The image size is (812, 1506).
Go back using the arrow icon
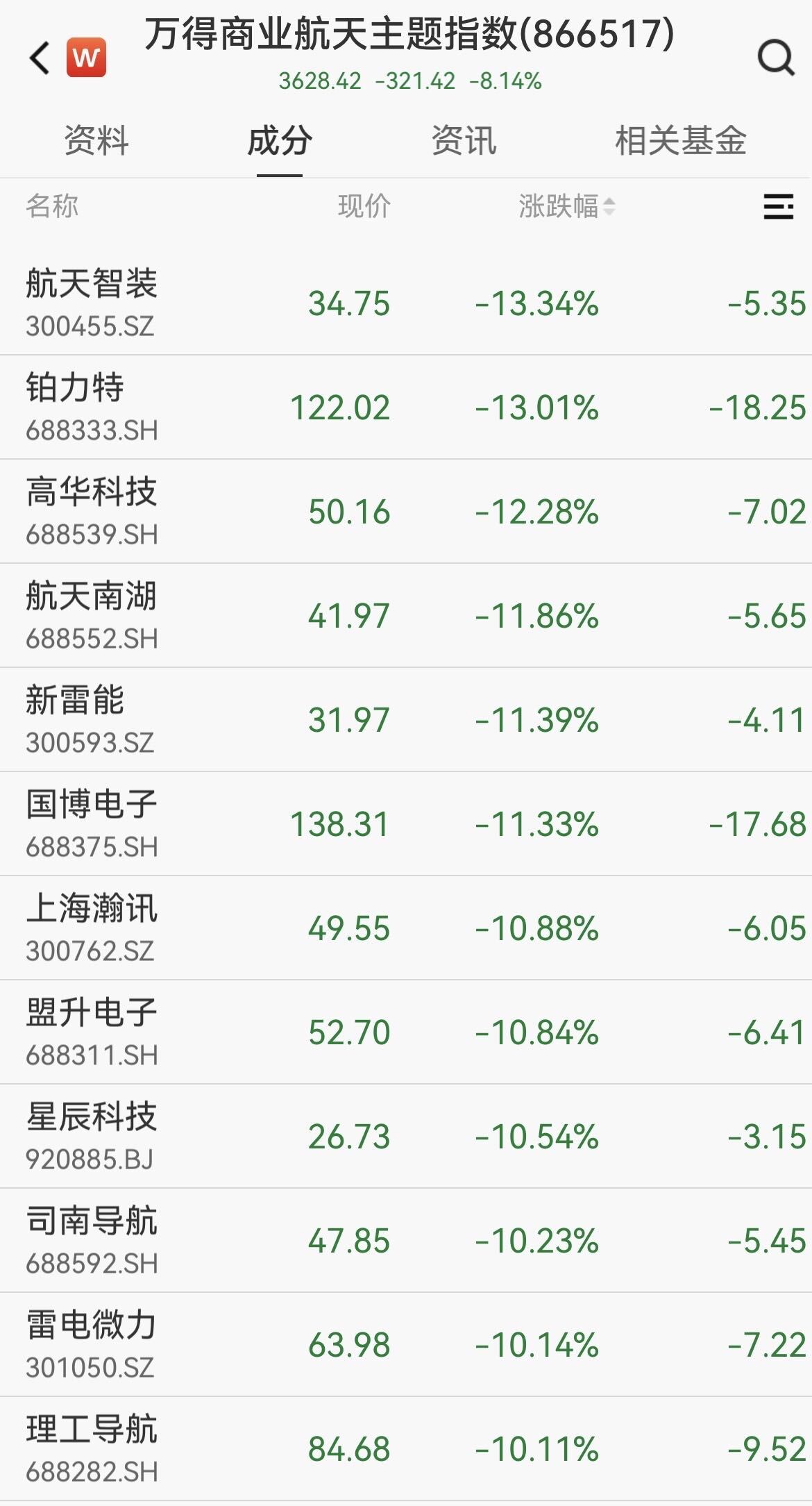click(40, 58)
